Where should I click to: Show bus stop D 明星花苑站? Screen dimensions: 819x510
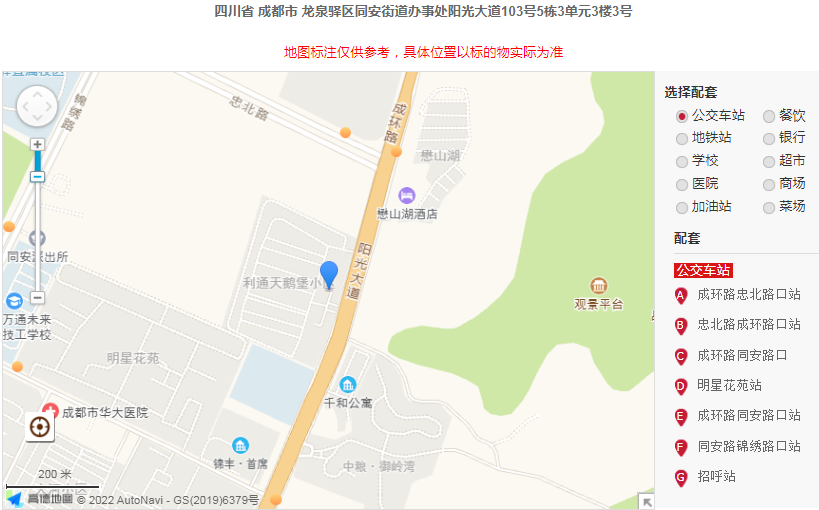(x=729, y=386)
